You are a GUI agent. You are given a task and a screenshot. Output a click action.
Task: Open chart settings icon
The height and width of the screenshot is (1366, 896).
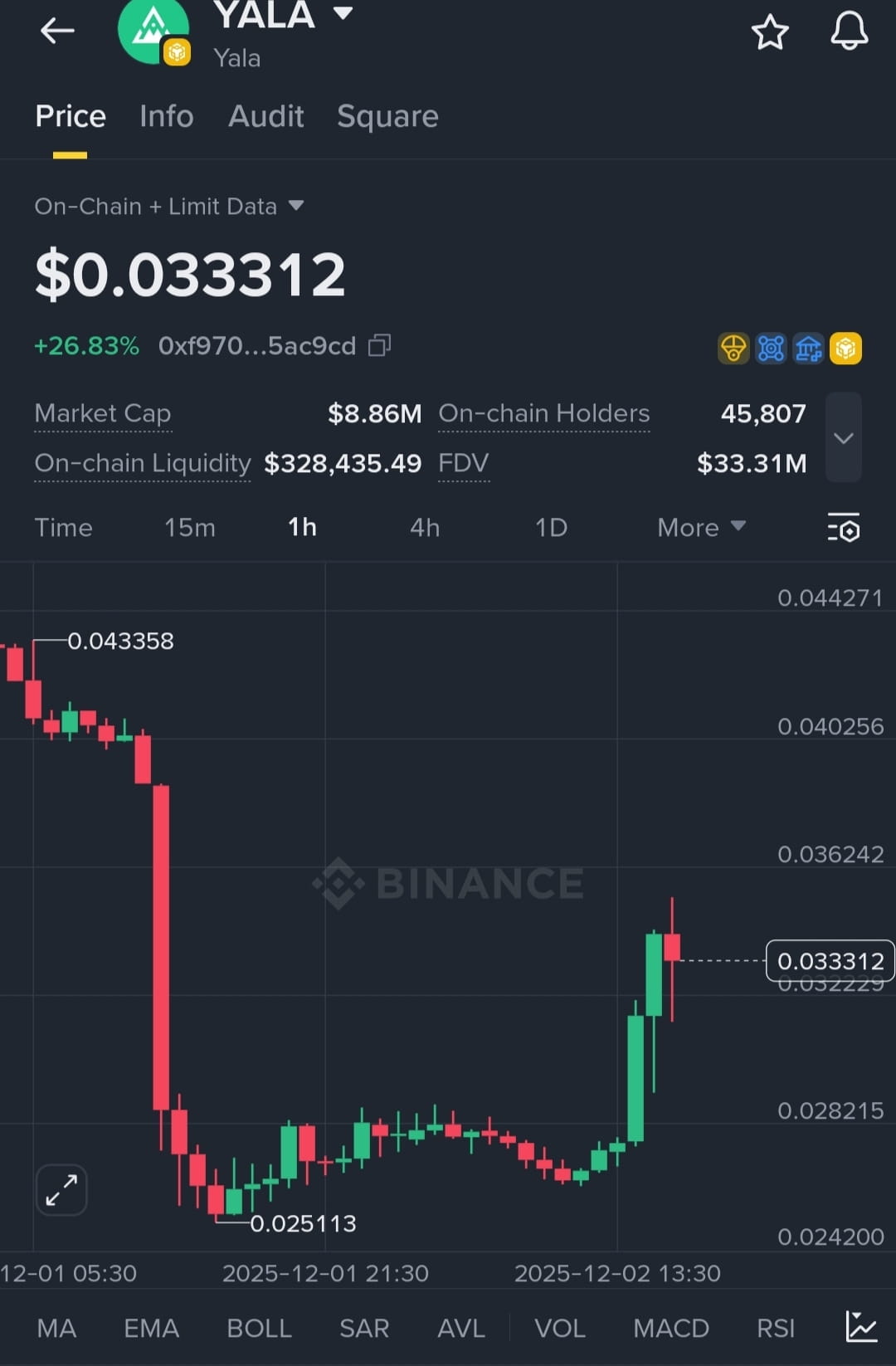pos(843,528)
